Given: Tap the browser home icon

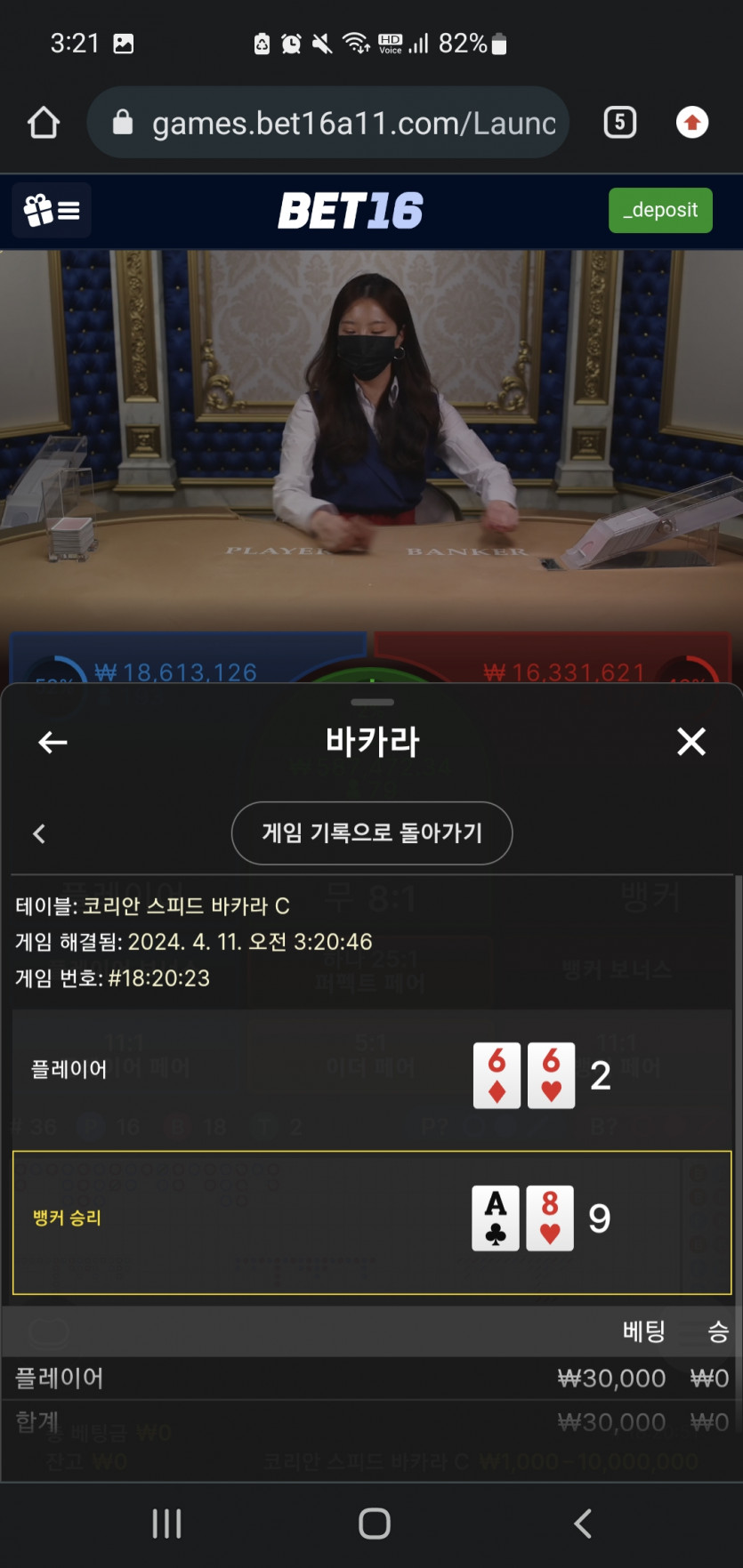Looking at the screenshot, I should point(44,123).
